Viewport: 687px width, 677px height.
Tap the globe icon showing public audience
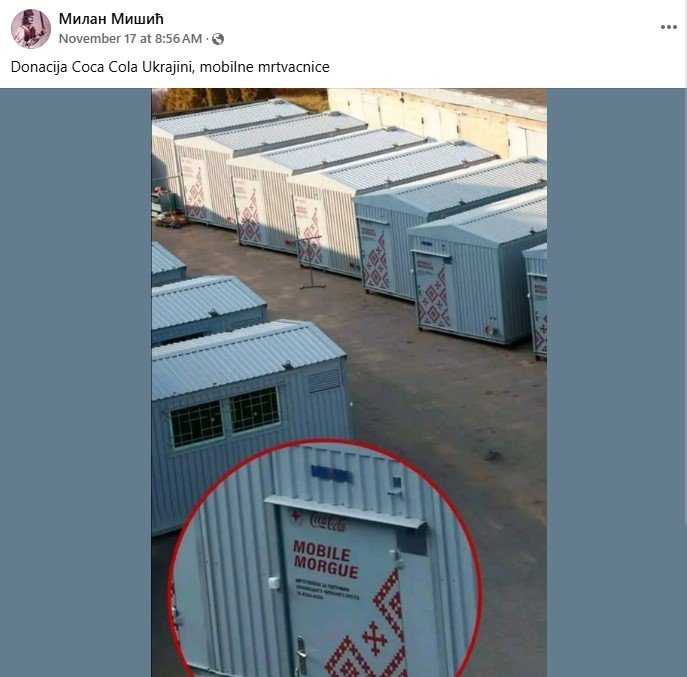(x=219, y=39)
